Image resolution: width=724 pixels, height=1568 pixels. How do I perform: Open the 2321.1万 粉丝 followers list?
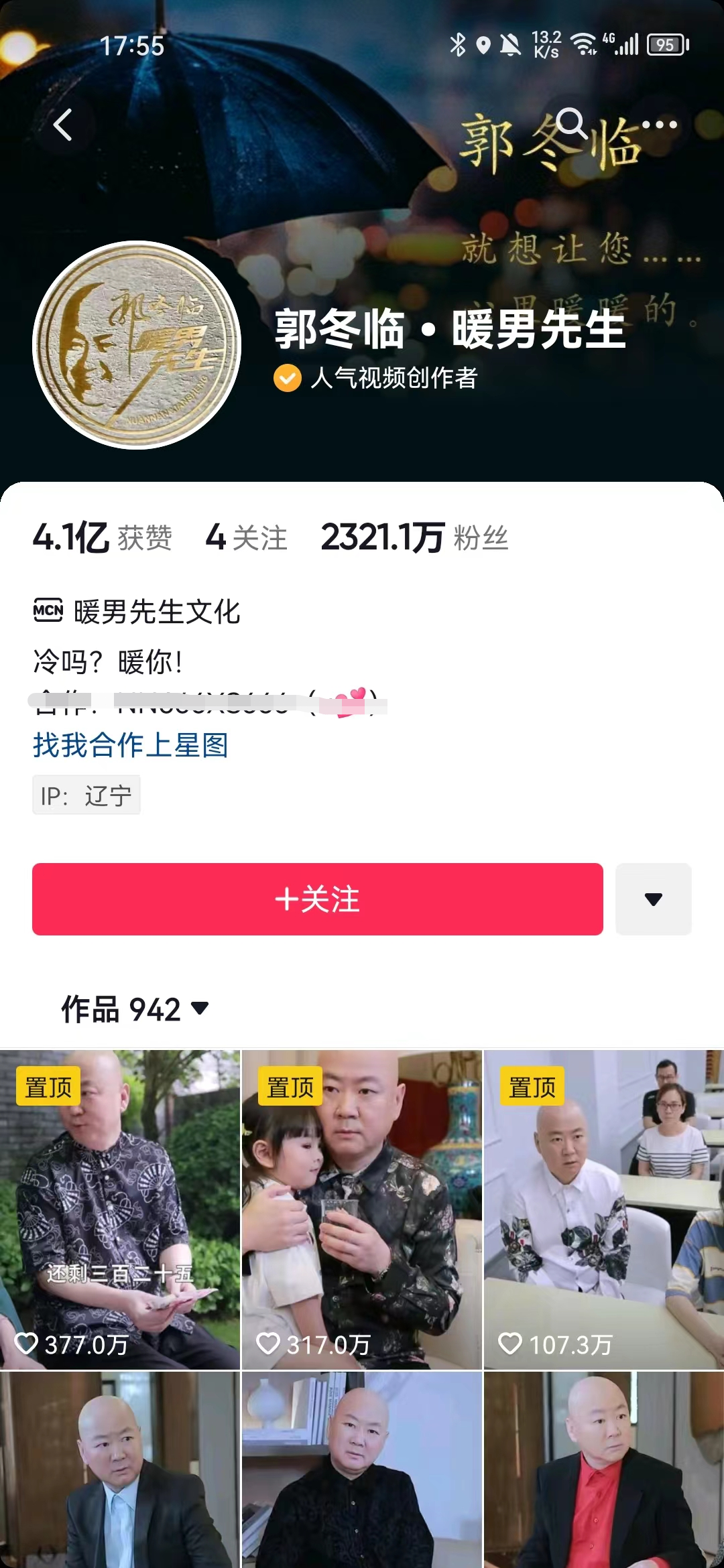[414, 537]
